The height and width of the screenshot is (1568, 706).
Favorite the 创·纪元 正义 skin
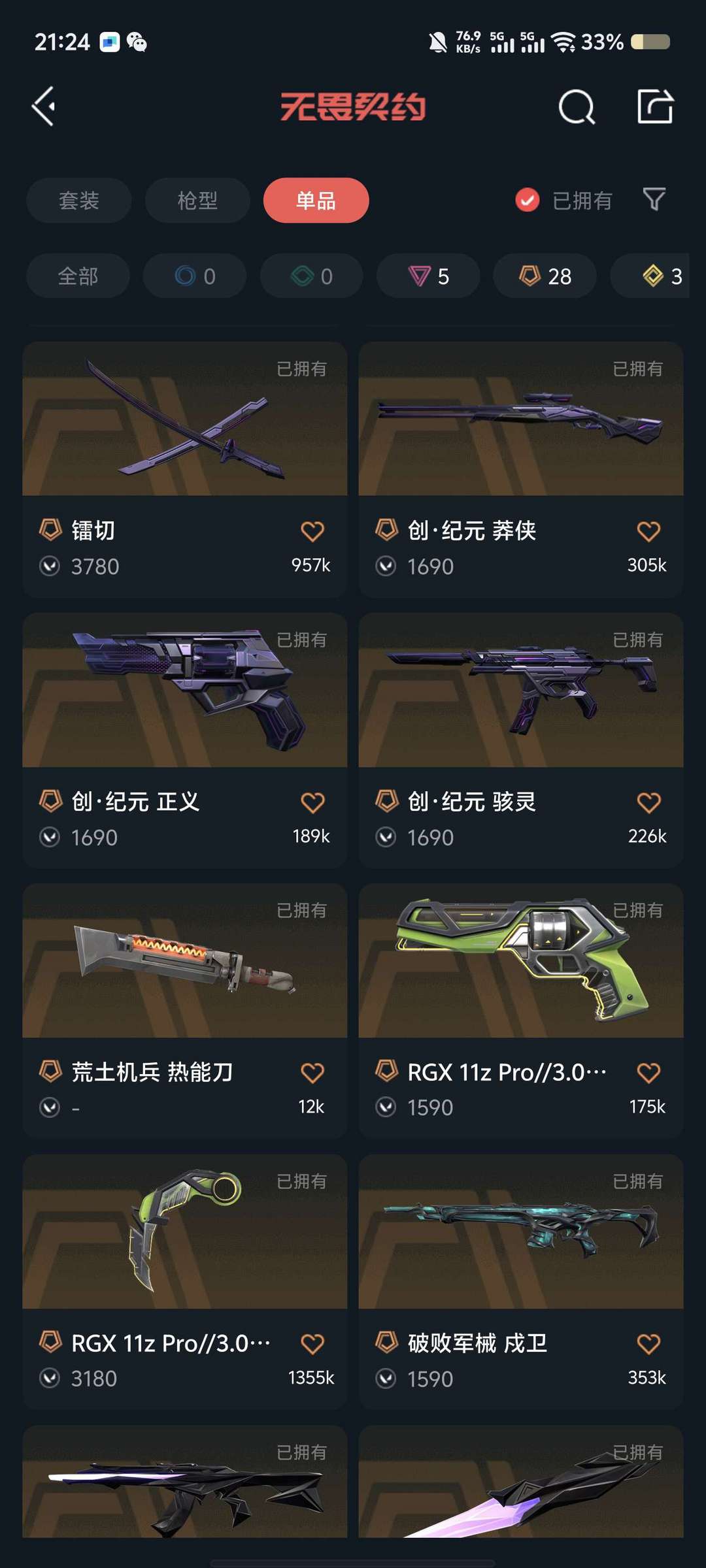pyautogui.click(x=314, y=802)
